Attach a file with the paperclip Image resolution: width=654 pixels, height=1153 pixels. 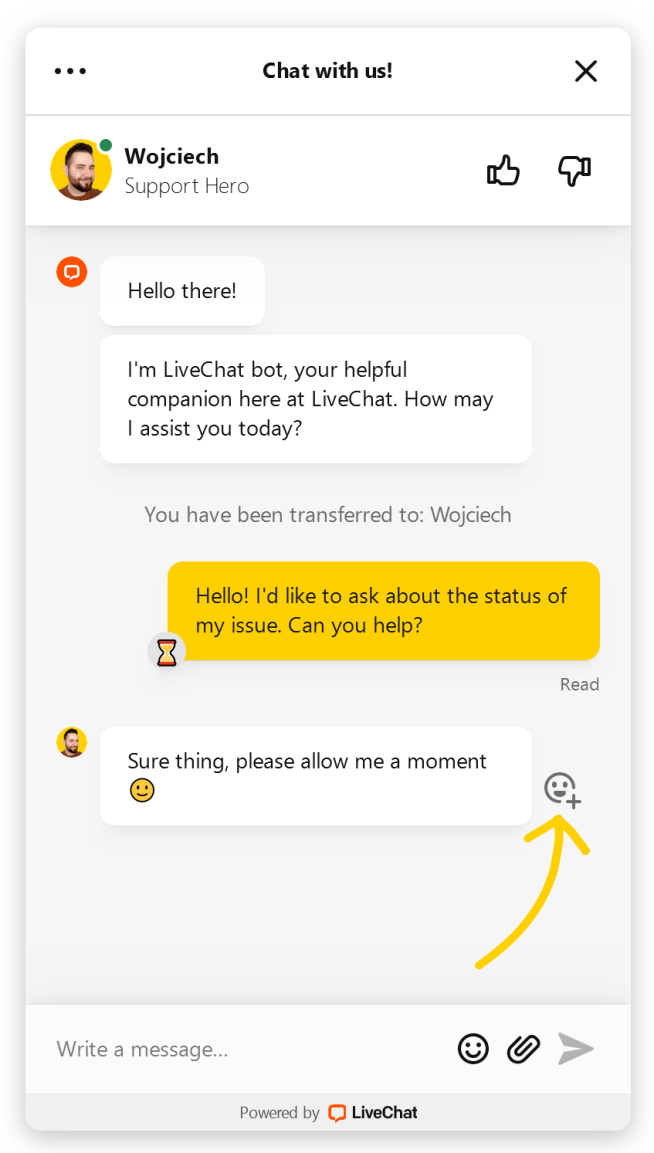523,1049
